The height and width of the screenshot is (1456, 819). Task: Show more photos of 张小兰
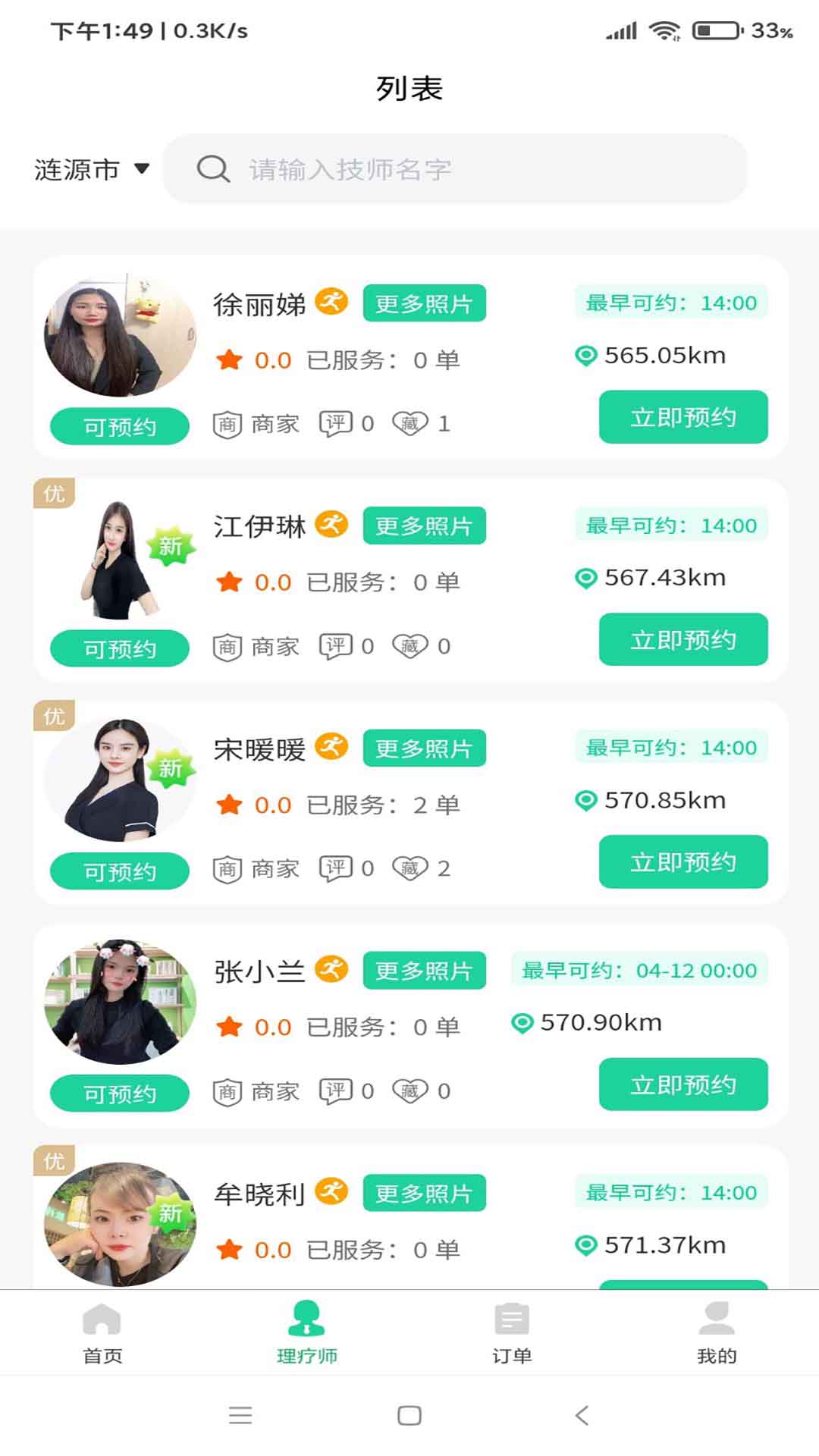[424, 971]
